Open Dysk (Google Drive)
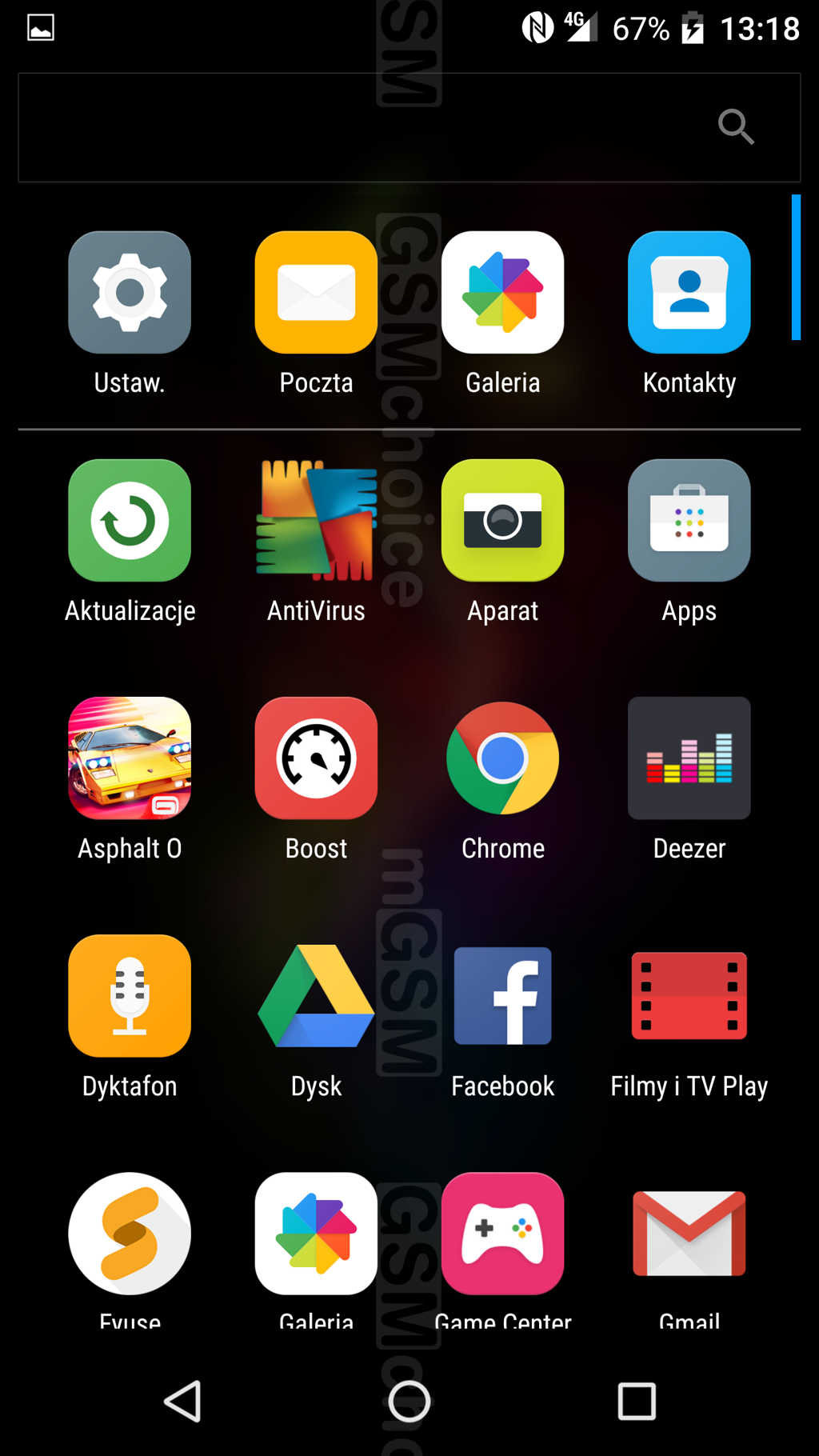Viewport: 819px width, 1456px height. click(316, 996)
